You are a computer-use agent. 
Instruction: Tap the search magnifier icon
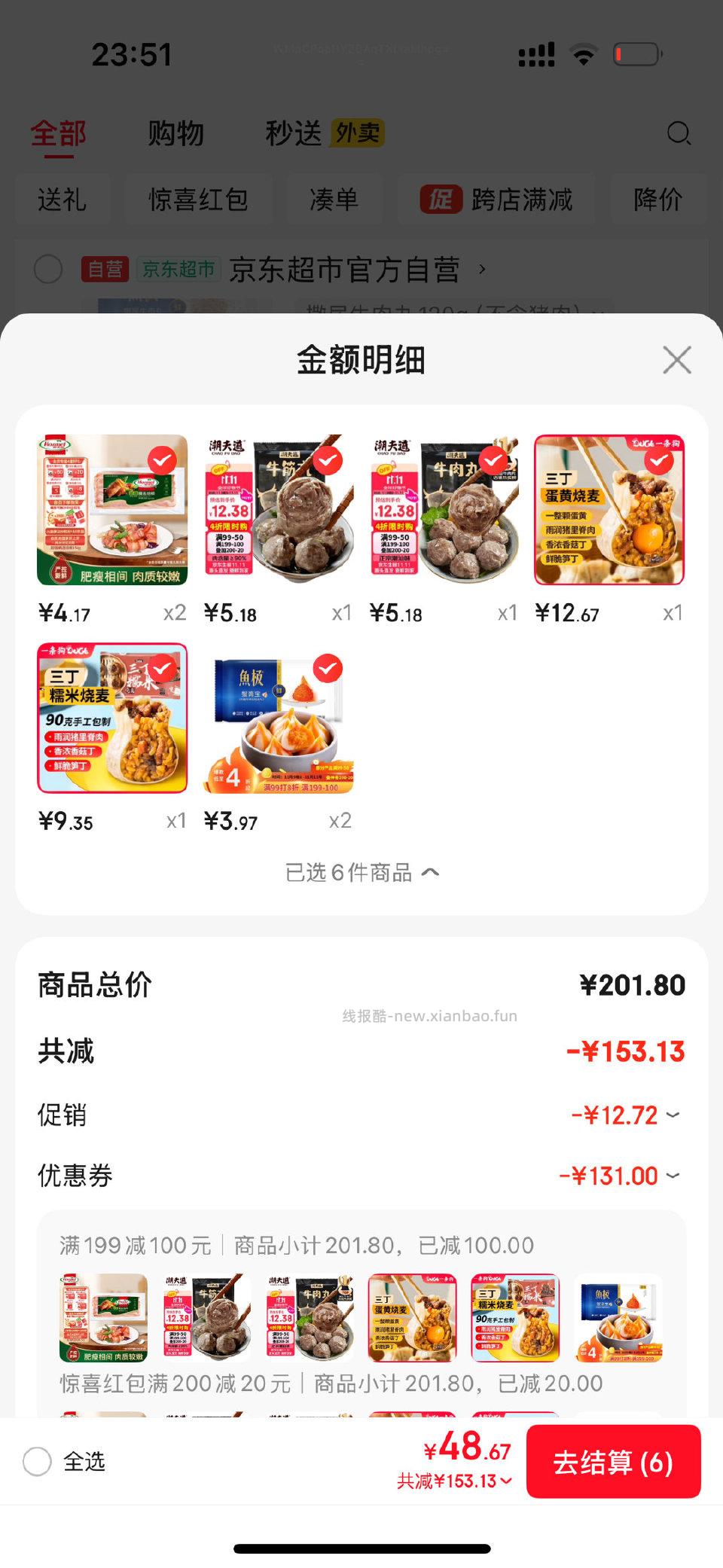tap(679, 133)
